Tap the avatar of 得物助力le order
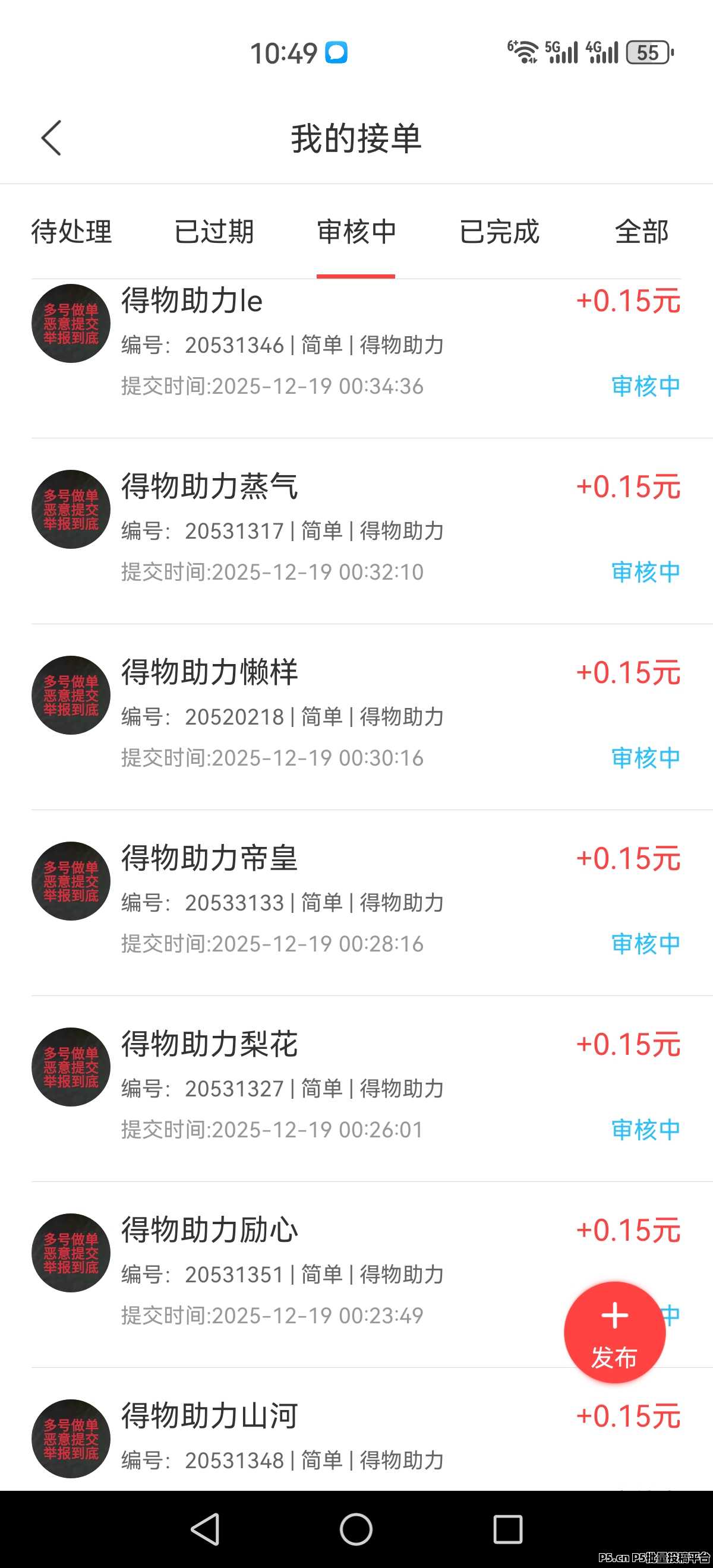The image size is (713, 1568). pos(70,325)
